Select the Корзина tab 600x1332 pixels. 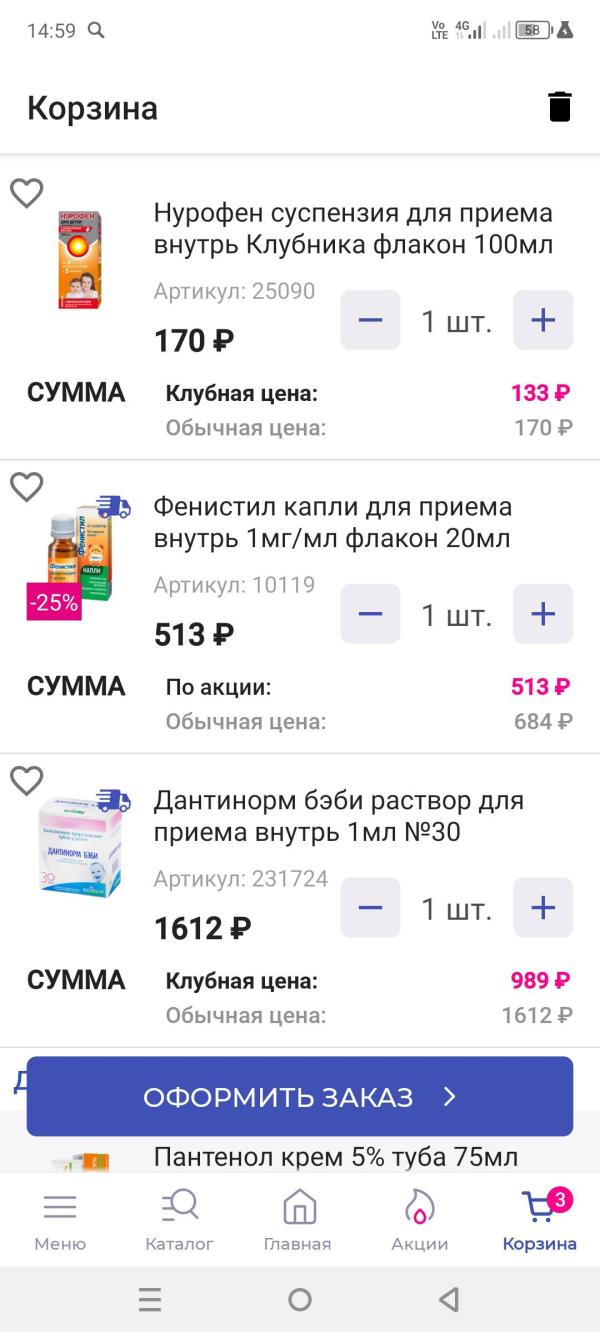[x=540, y=1220]
